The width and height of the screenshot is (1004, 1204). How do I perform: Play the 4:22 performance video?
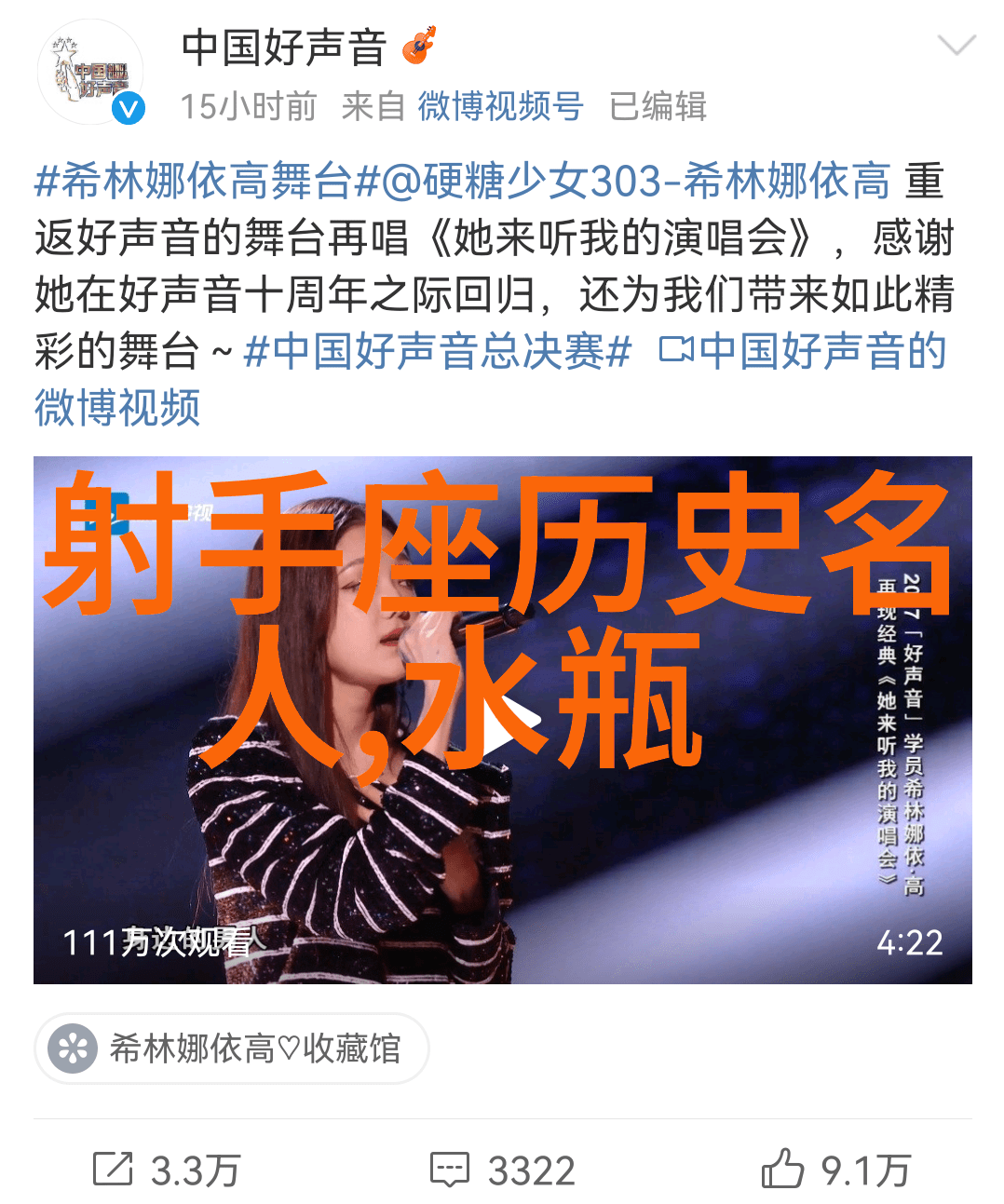coord(503,719)
